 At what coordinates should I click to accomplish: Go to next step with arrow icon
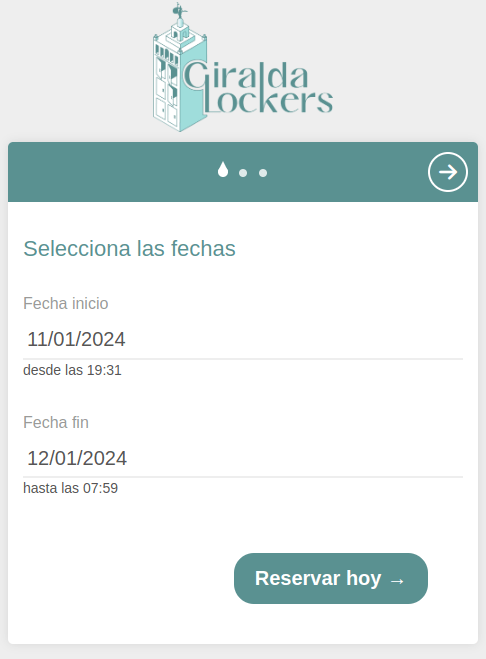(448, 172)
